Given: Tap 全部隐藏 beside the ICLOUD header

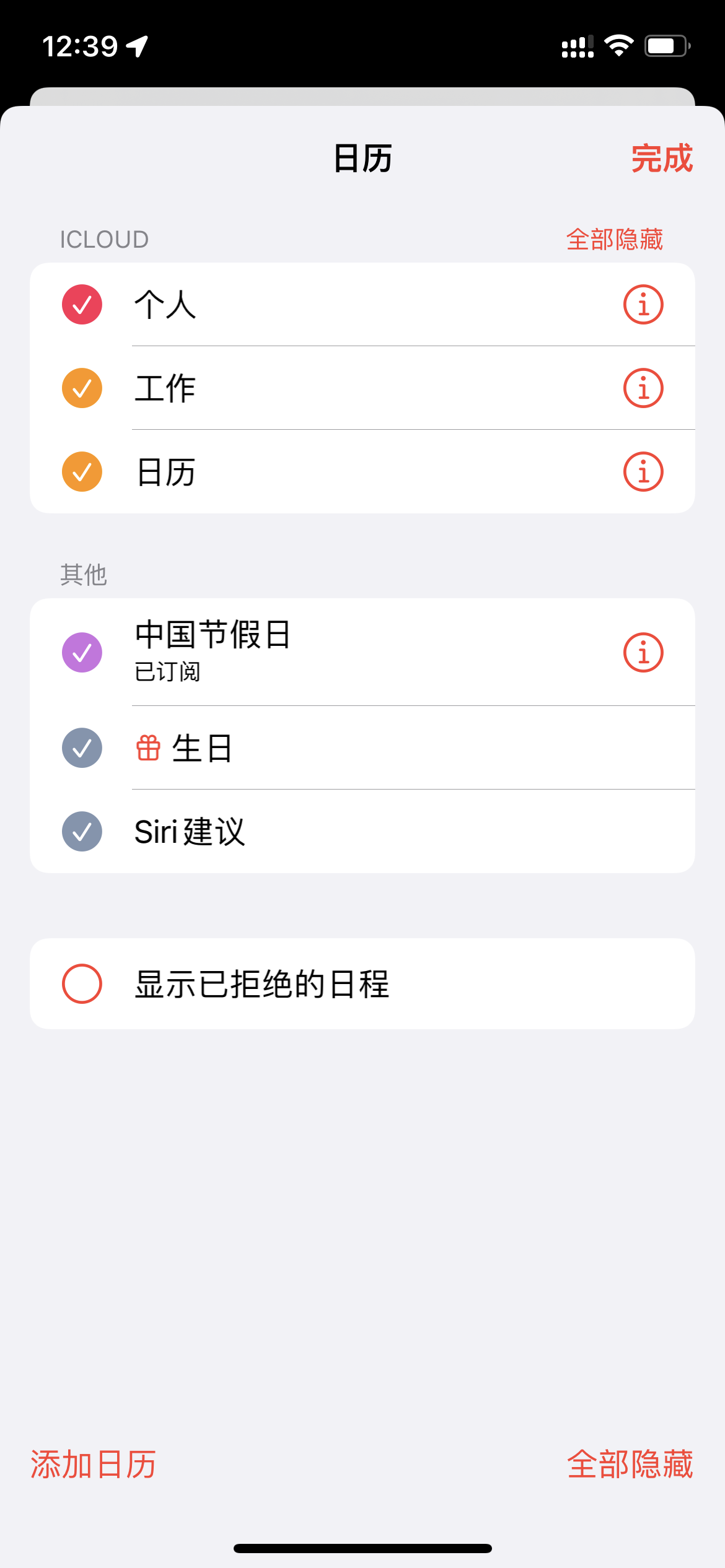Looking at the screenshot, I should click(x=614, y=240).
